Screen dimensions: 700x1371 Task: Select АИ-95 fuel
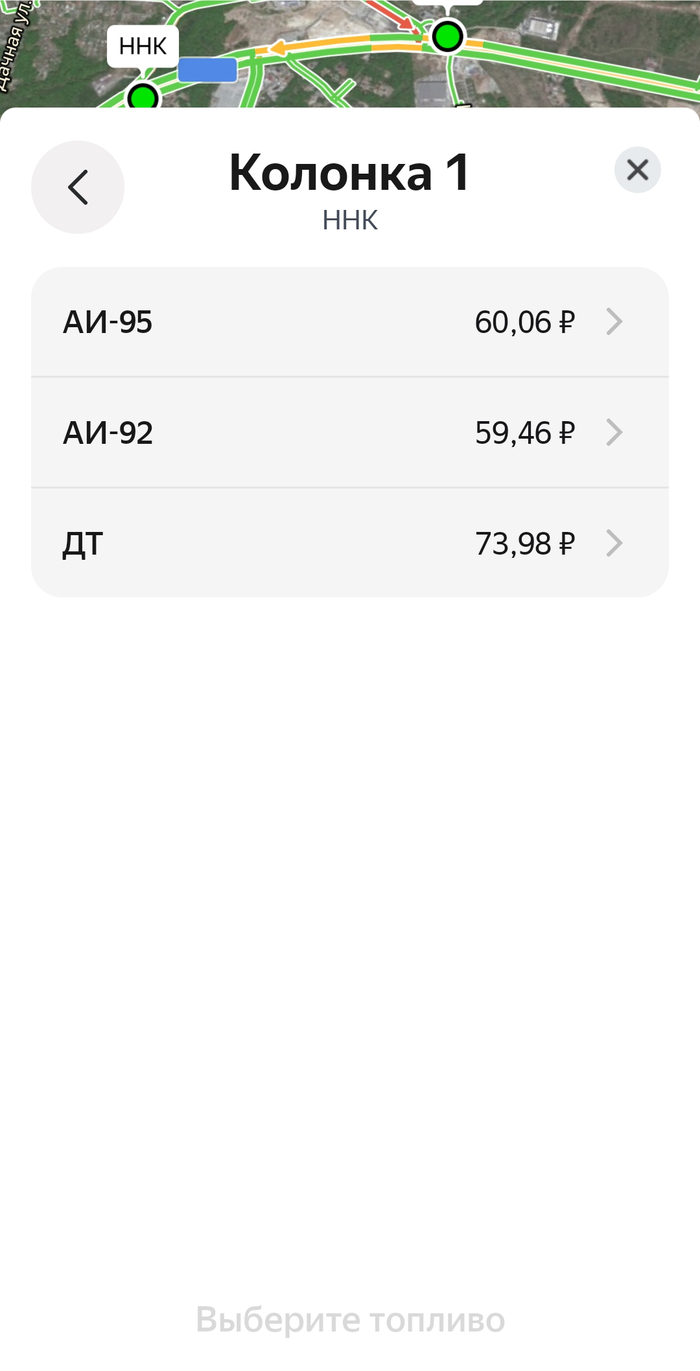[349, 322]
